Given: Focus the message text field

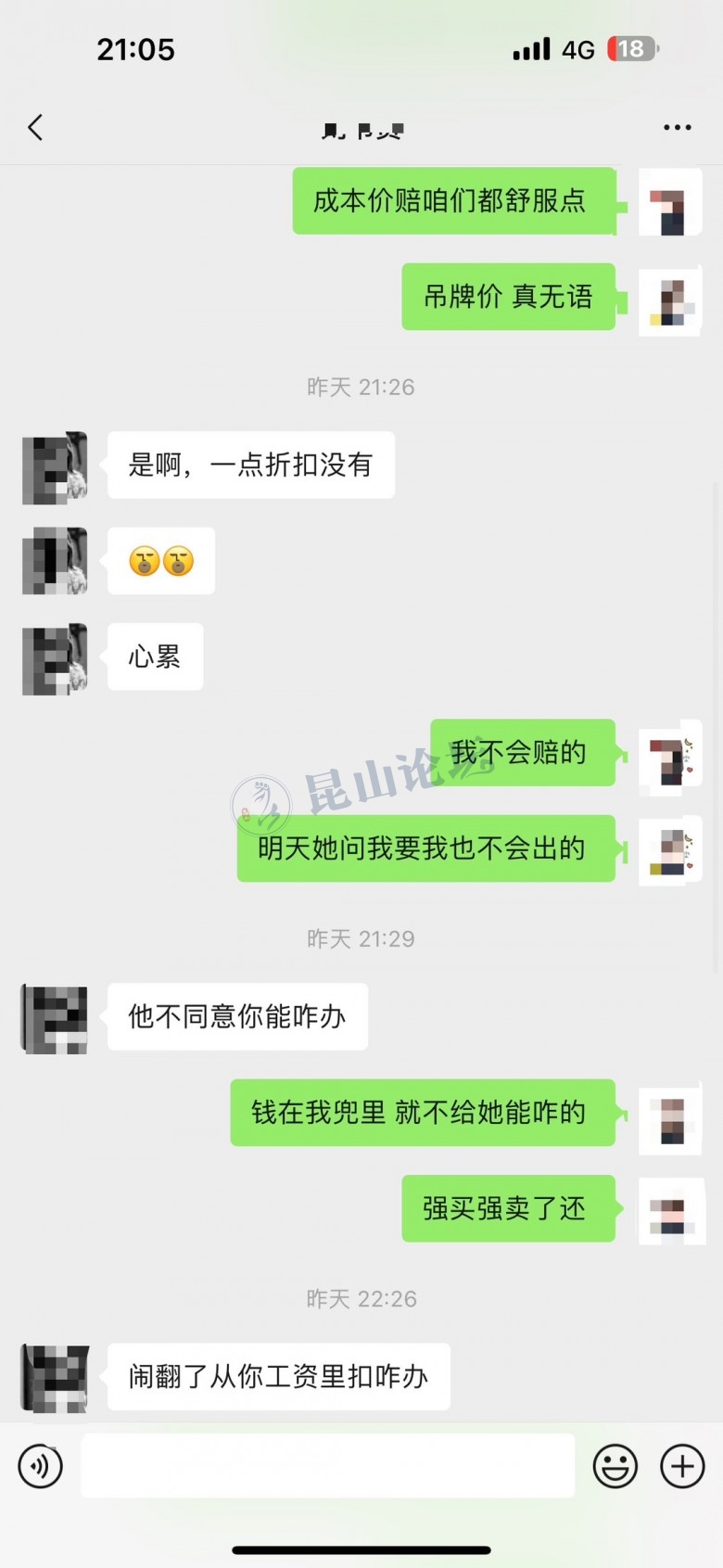Looking at the screenshot, I should (327, 1466).
